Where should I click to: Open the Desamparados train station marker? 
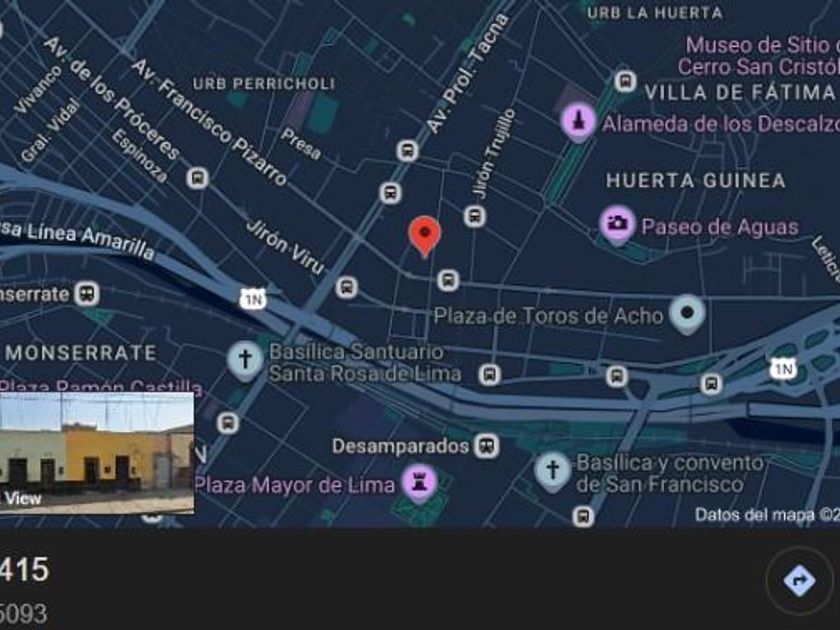click(487, 445)
